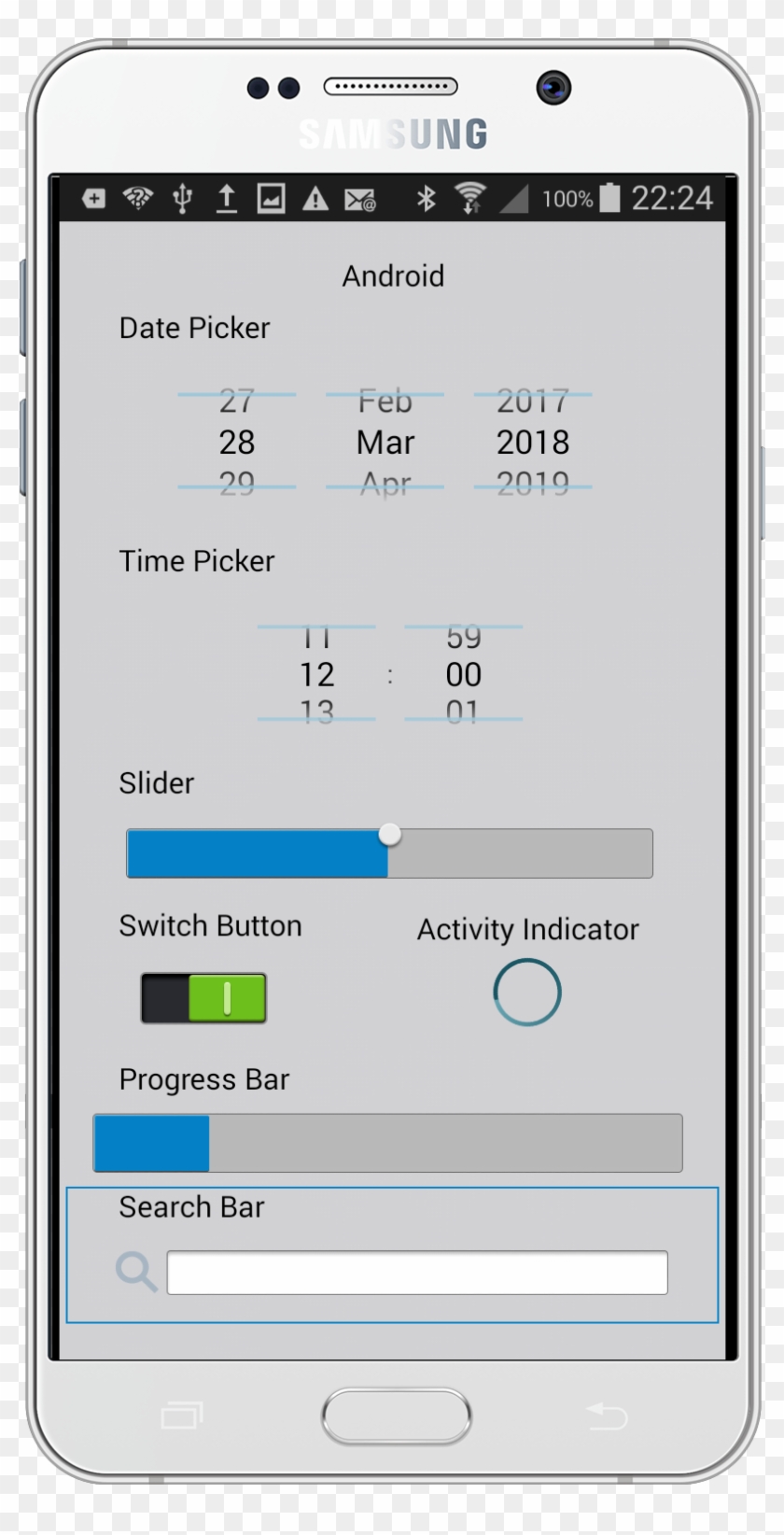784x1535 pixels.
Task: Go to the home screen with the home button
Action: pyautogui.click(x=396, y=1415)
